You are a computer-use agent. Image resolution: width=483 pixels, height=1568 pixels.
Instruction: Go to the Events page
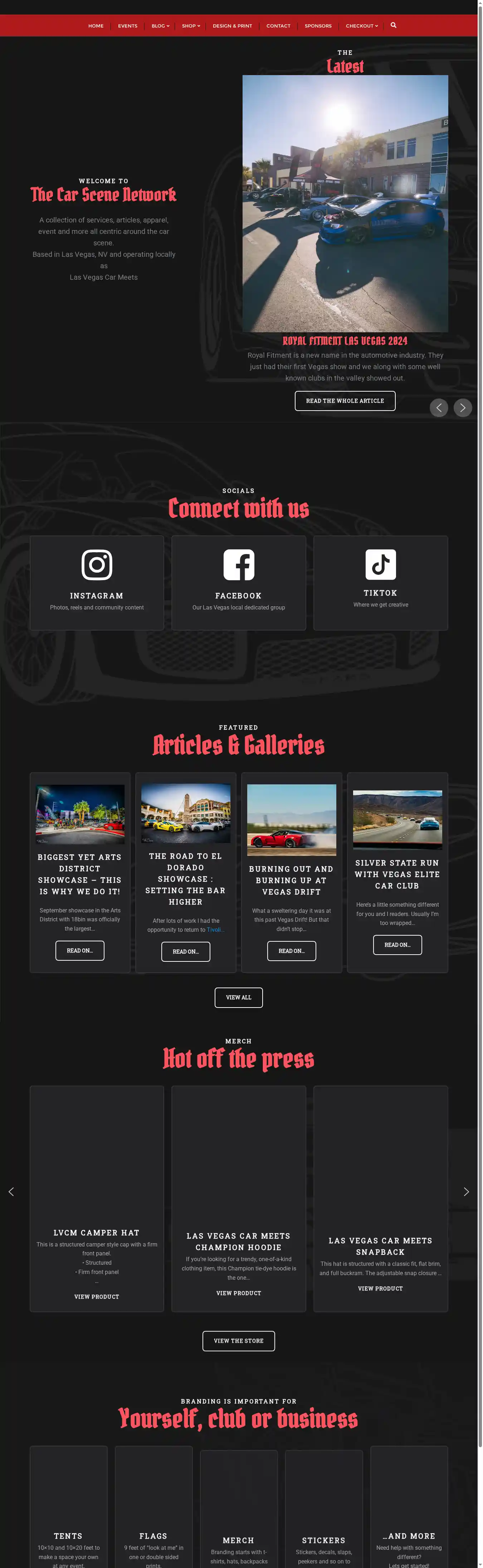[127, 26]
